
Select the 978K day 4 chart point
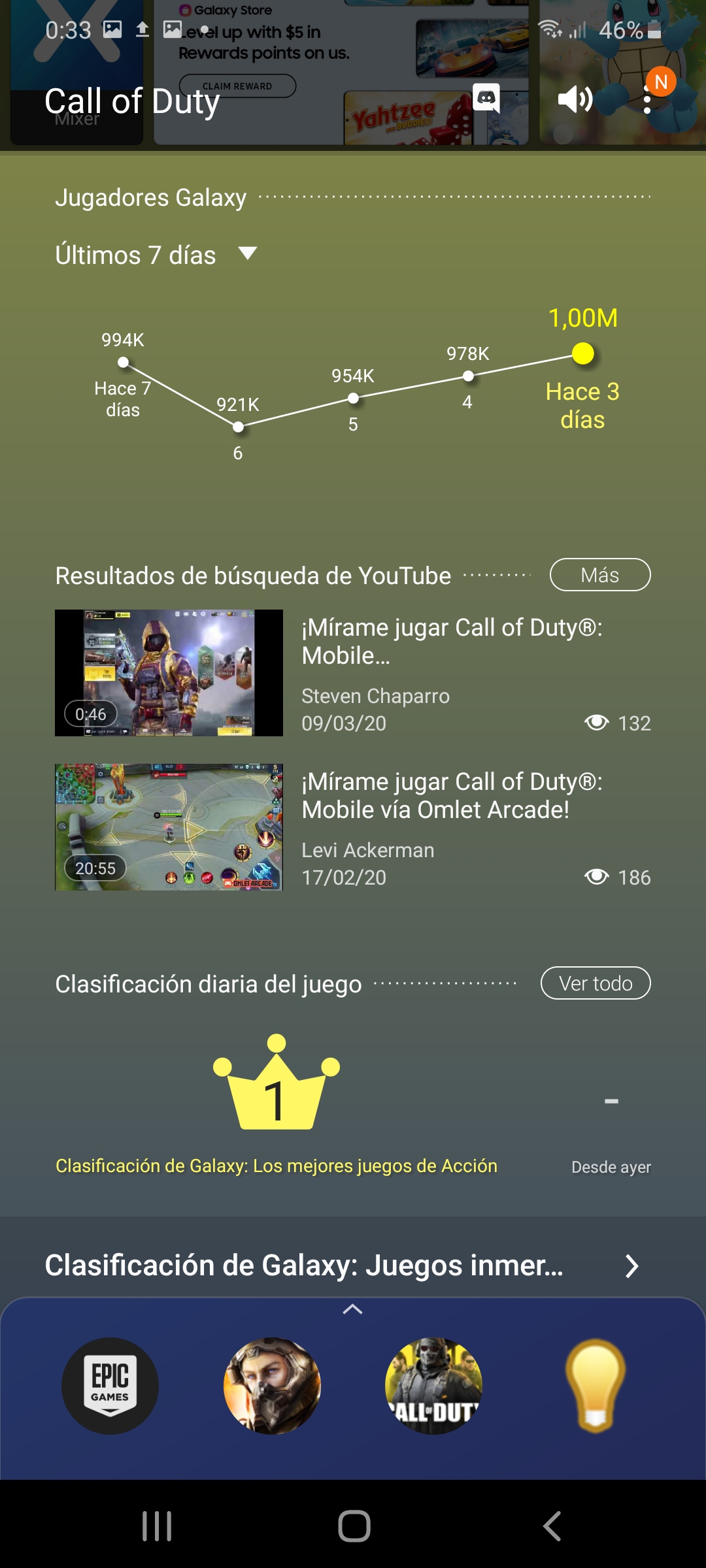click(x=468, y=376)
